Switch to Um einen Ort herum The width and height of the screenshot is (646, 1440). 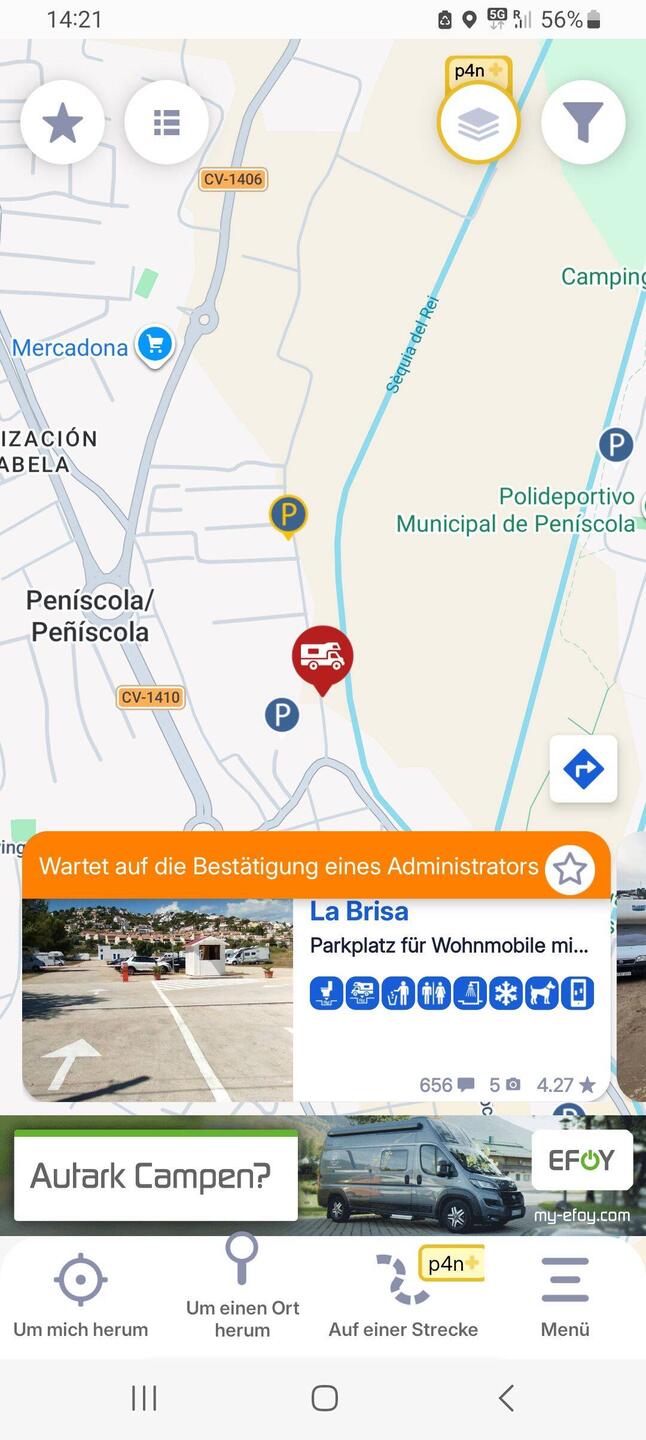[x=242, y=1290]
